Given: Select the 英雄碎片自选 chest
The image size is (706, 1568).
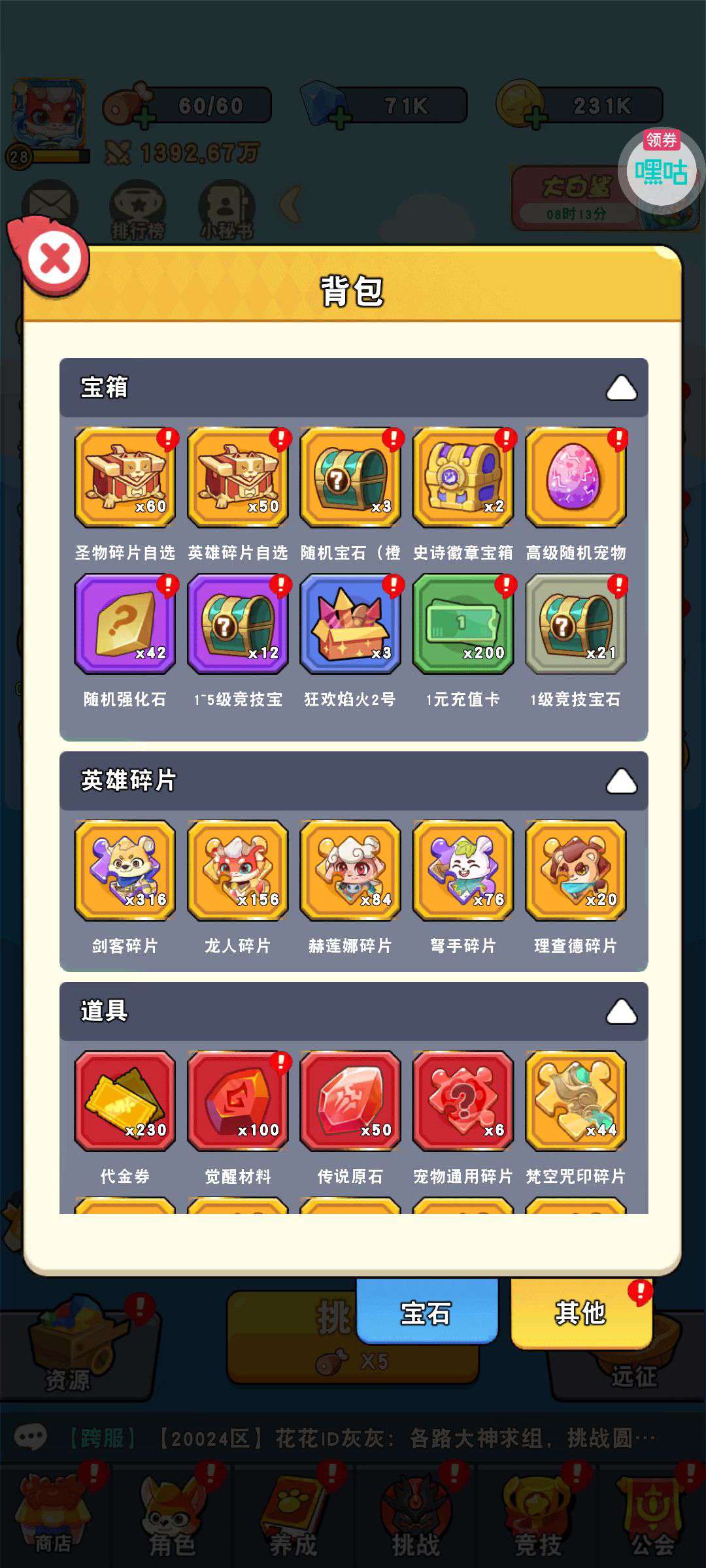Looking at the screenshot, I should pyautogui.click(x=238, y=478).
